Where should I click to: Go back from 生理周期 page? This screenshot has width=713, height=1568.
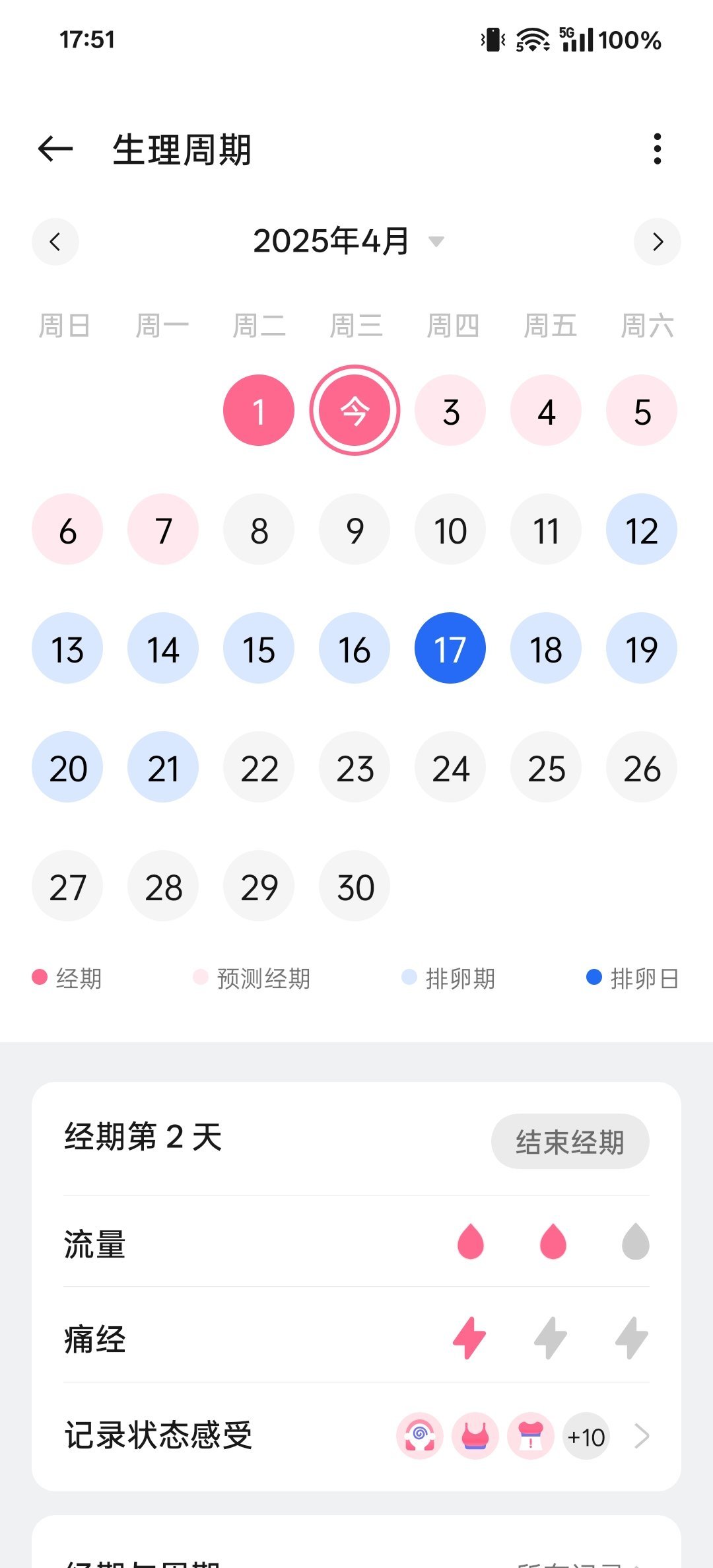55,149
